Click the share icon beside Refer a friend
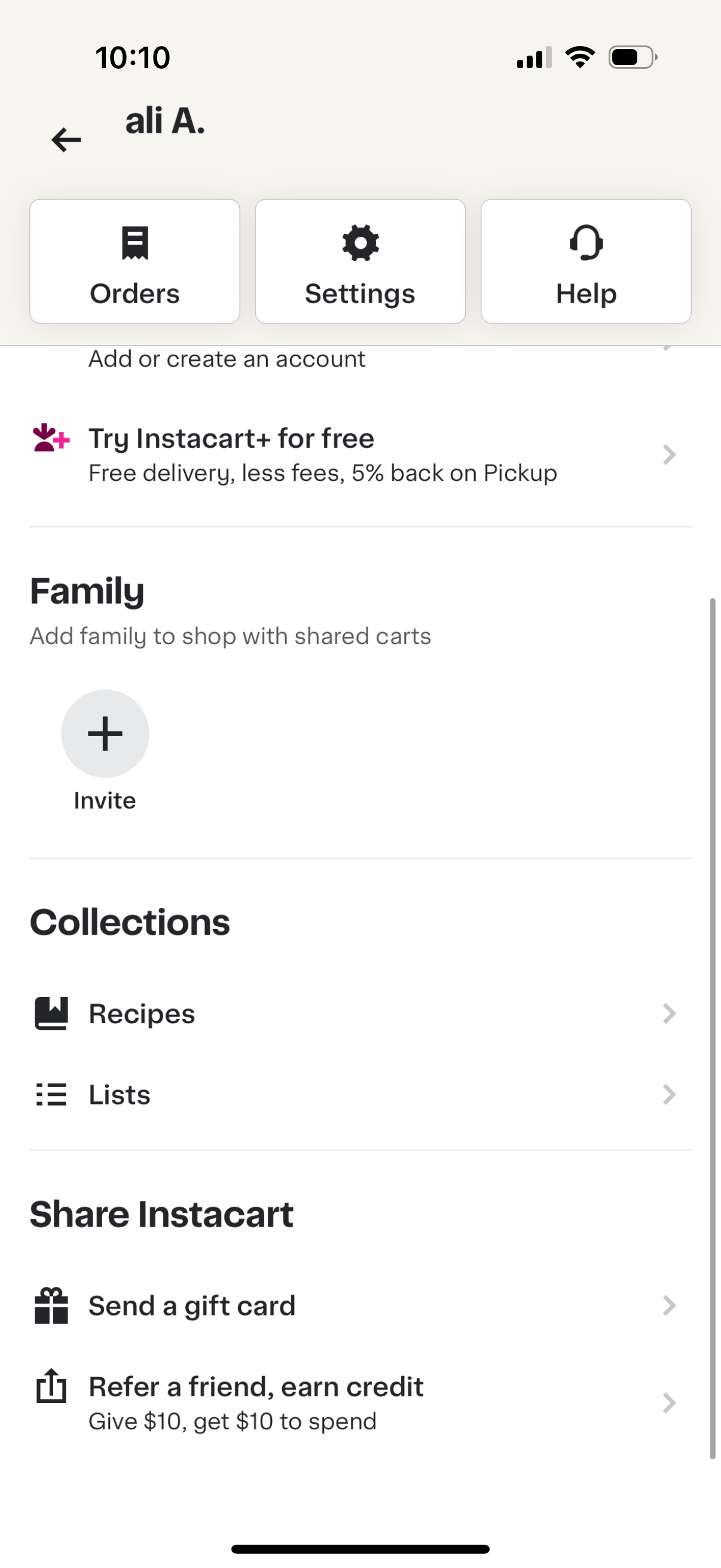This screenshot has width=721, height=1568. (x=52, y=1387)
